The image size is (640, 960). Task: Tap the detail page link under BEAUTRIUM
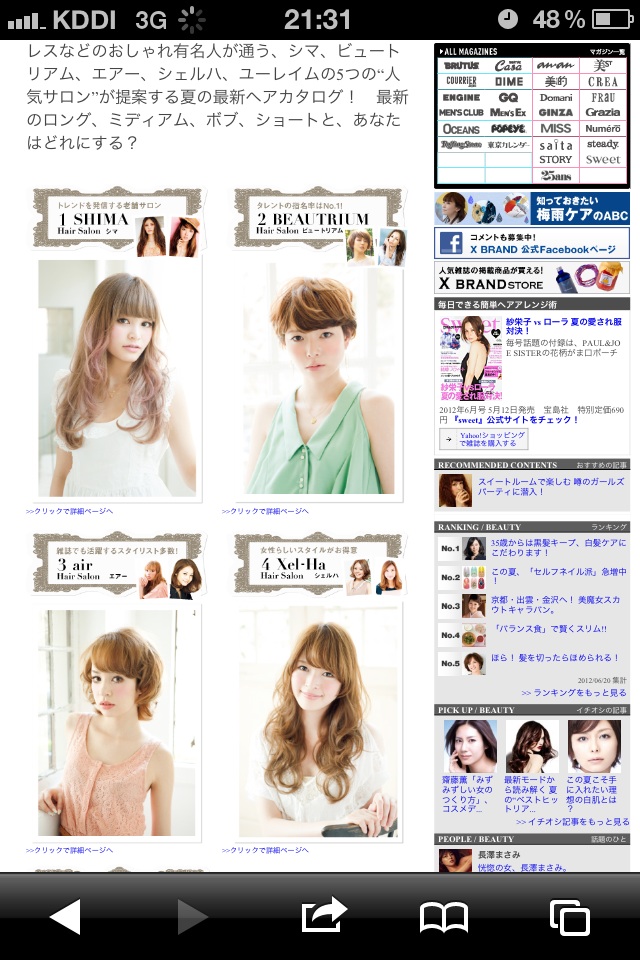click(x=265, y=511)
